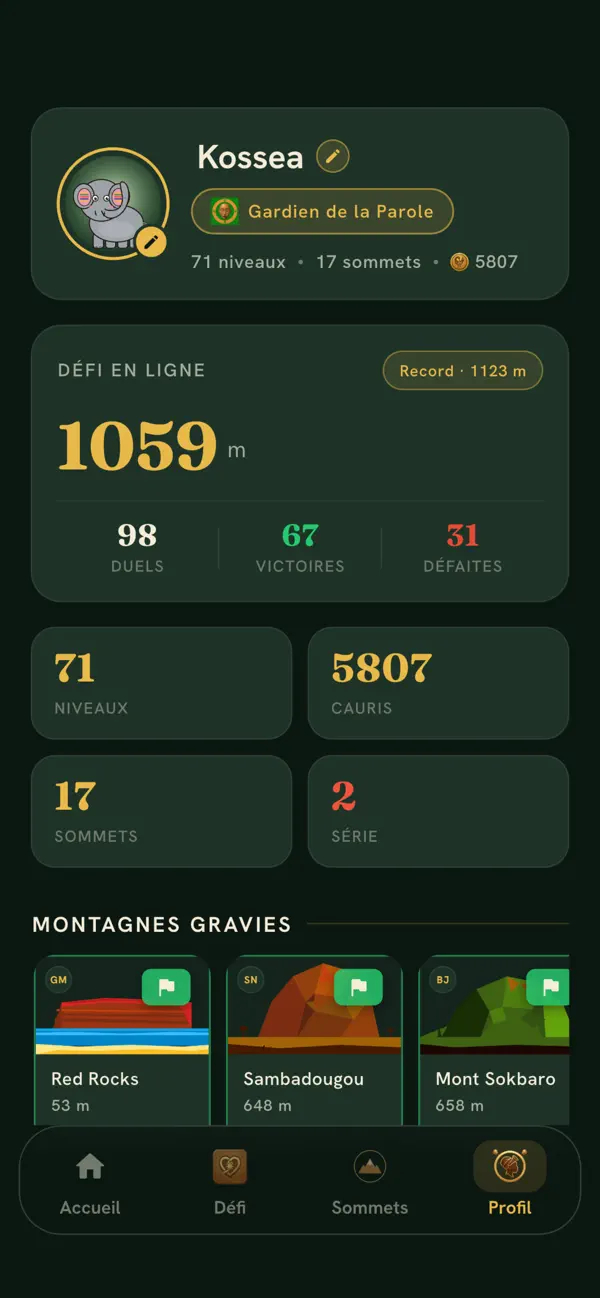
Task: Tap the Gardien de la Parole title badge
Action: pyautogui.click(x=322, y=211)
